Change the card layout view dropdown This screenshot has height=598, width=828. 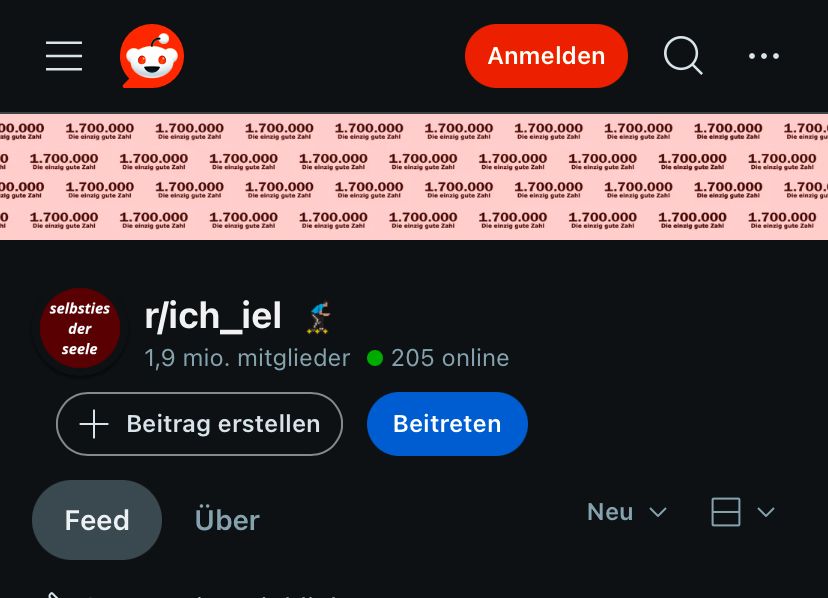[743, 512]
